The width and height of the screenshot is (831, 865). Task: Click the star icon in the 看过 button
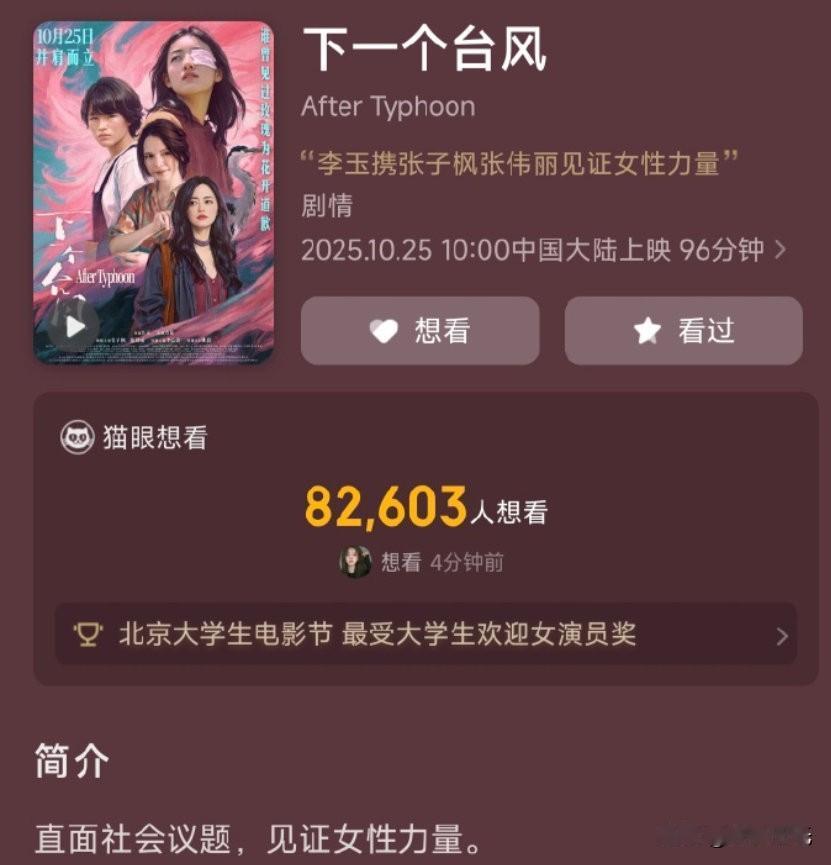tap(645, 330)
